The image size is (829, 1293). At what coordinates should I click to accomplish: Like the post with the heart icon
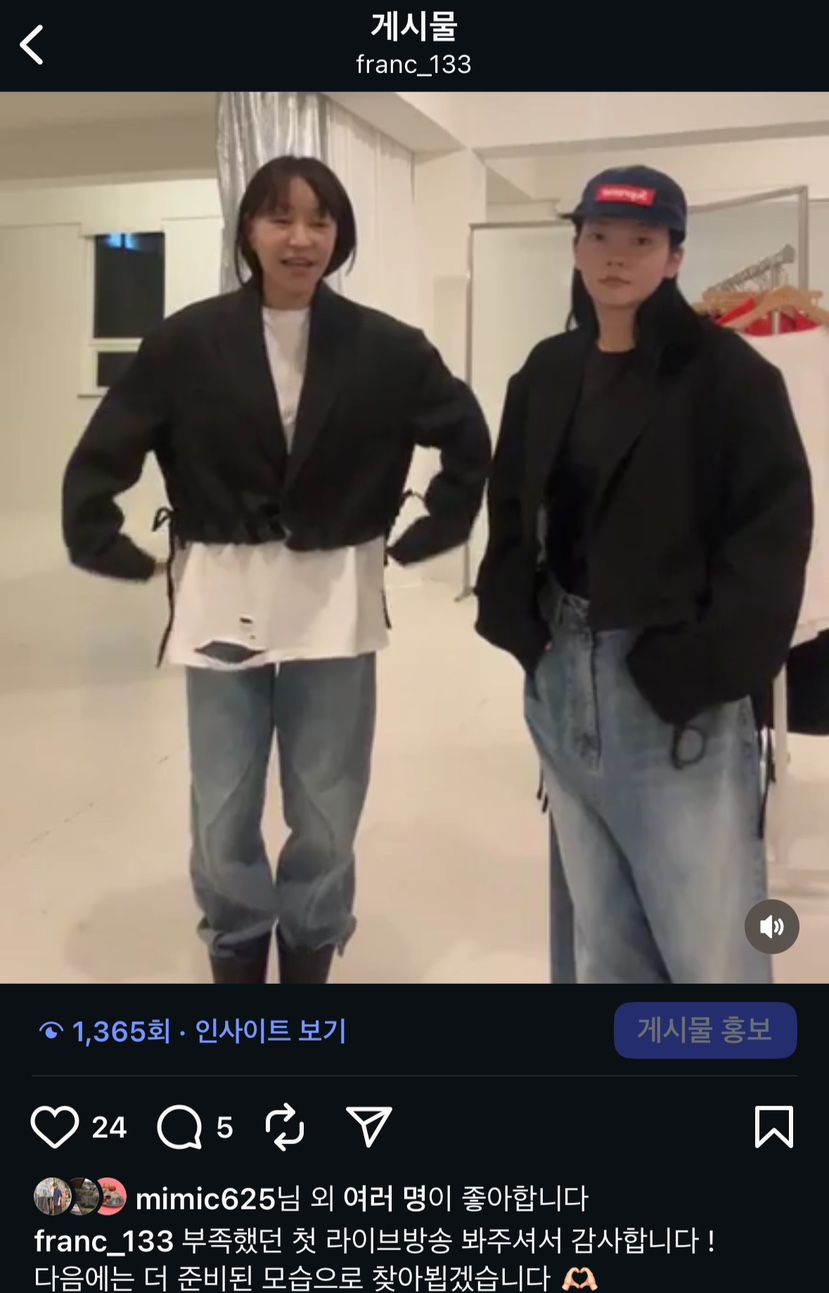click(55, 1127)
